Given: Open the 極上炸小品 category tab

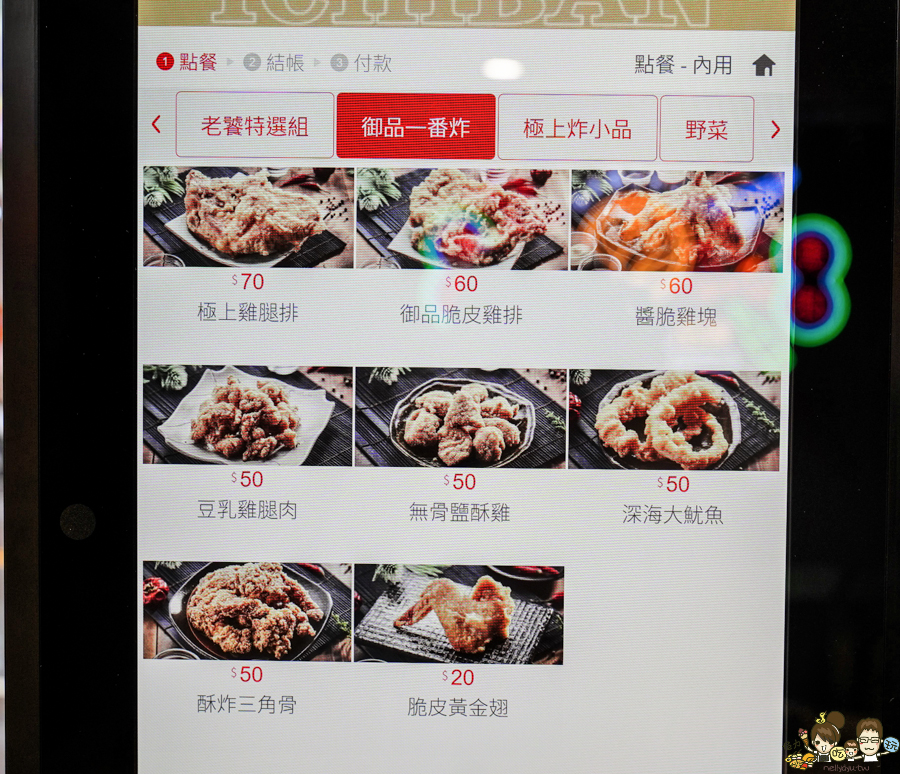Looking at the screenshot, I should [x=577, y=128].
